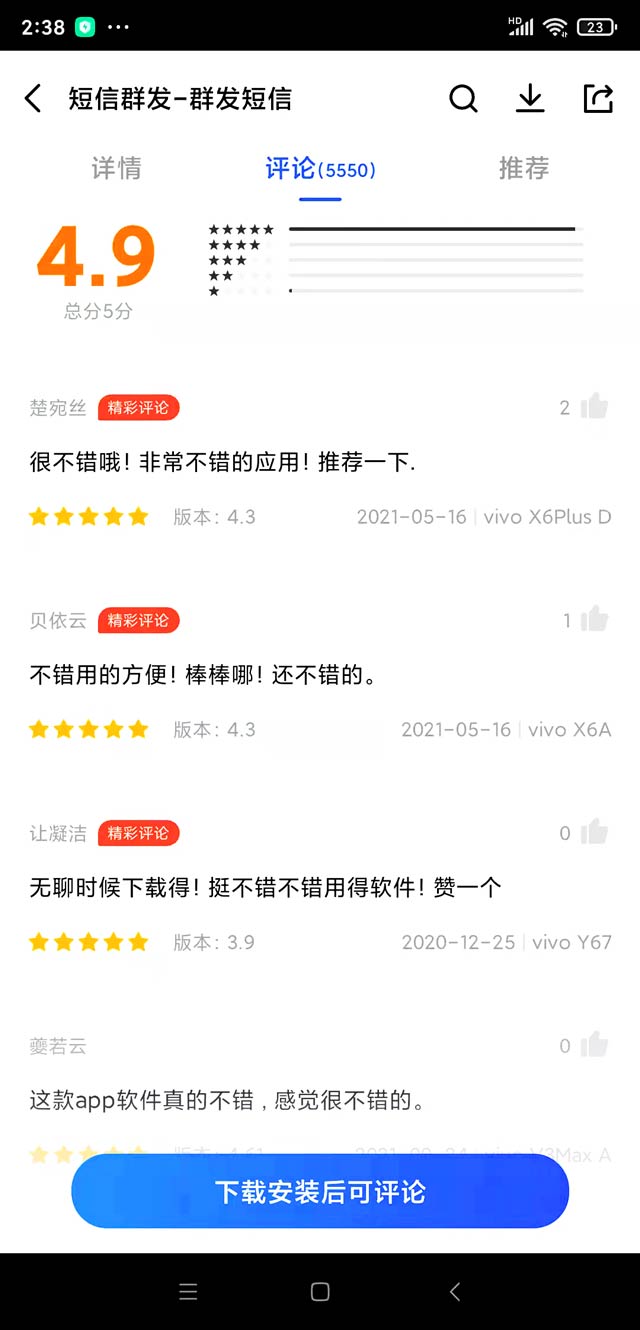The image size is (640, 1330).
Task: Like the review by 让凝洁
Action: tap(594, 832)
